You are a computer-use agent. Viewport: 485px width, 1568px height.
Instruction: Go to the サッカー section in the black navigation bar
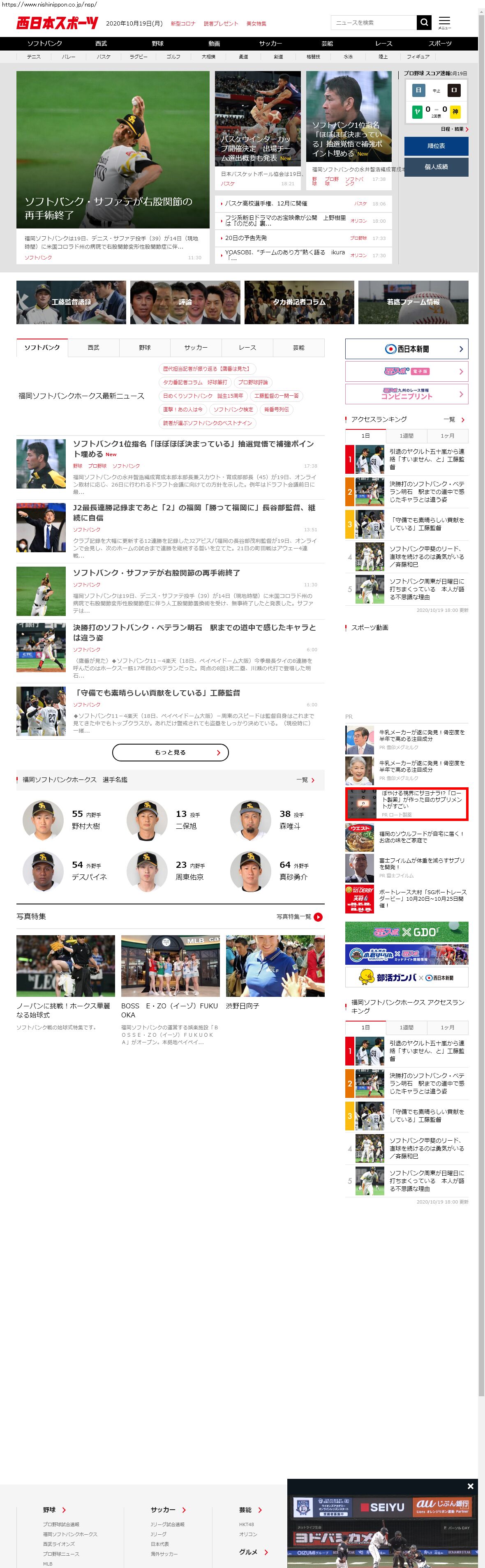click(x=270, y=44)
